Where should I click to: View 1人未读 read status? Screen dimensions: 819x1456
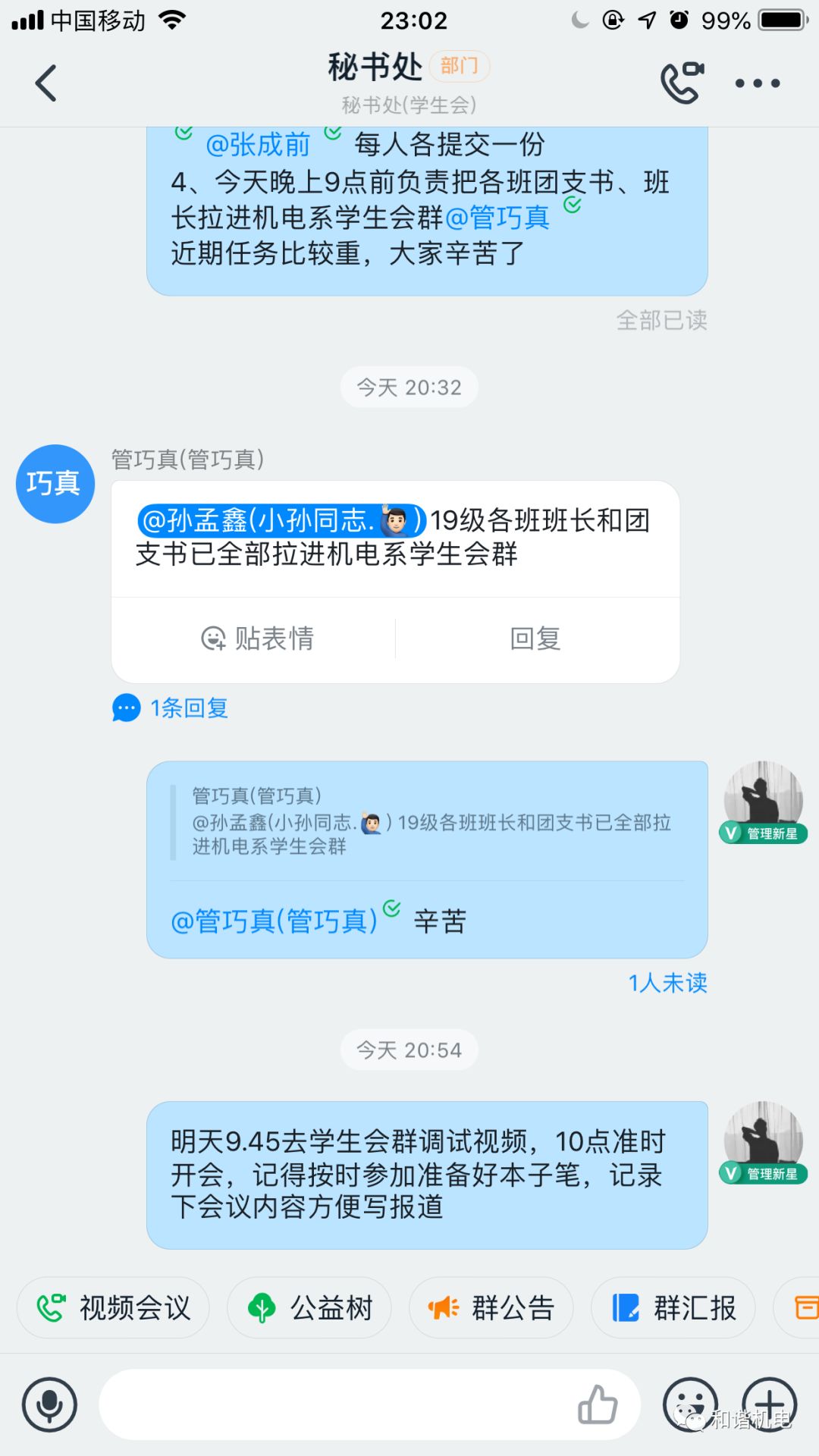667,983
